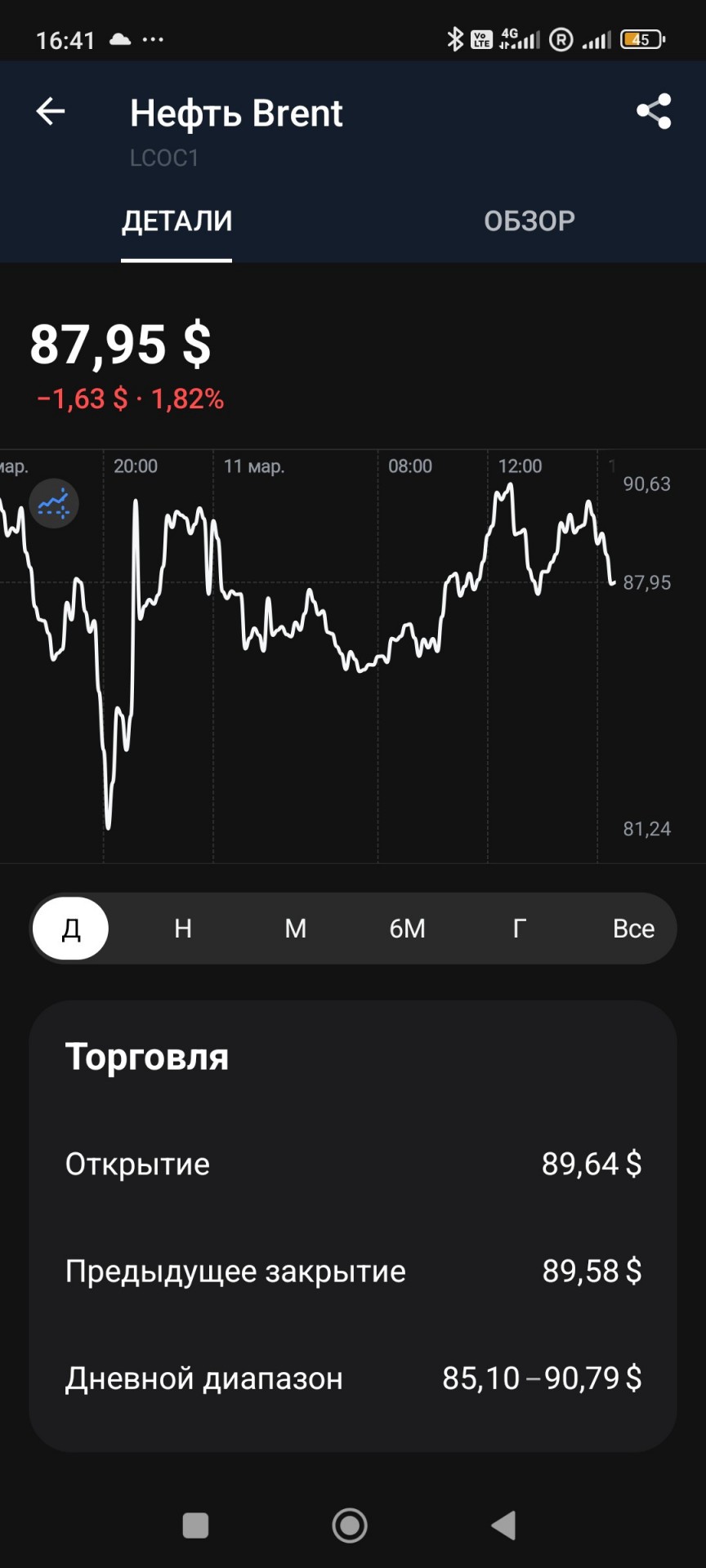Open the chart type indicator icon
706x1568 pixels.
click(54, 503)
